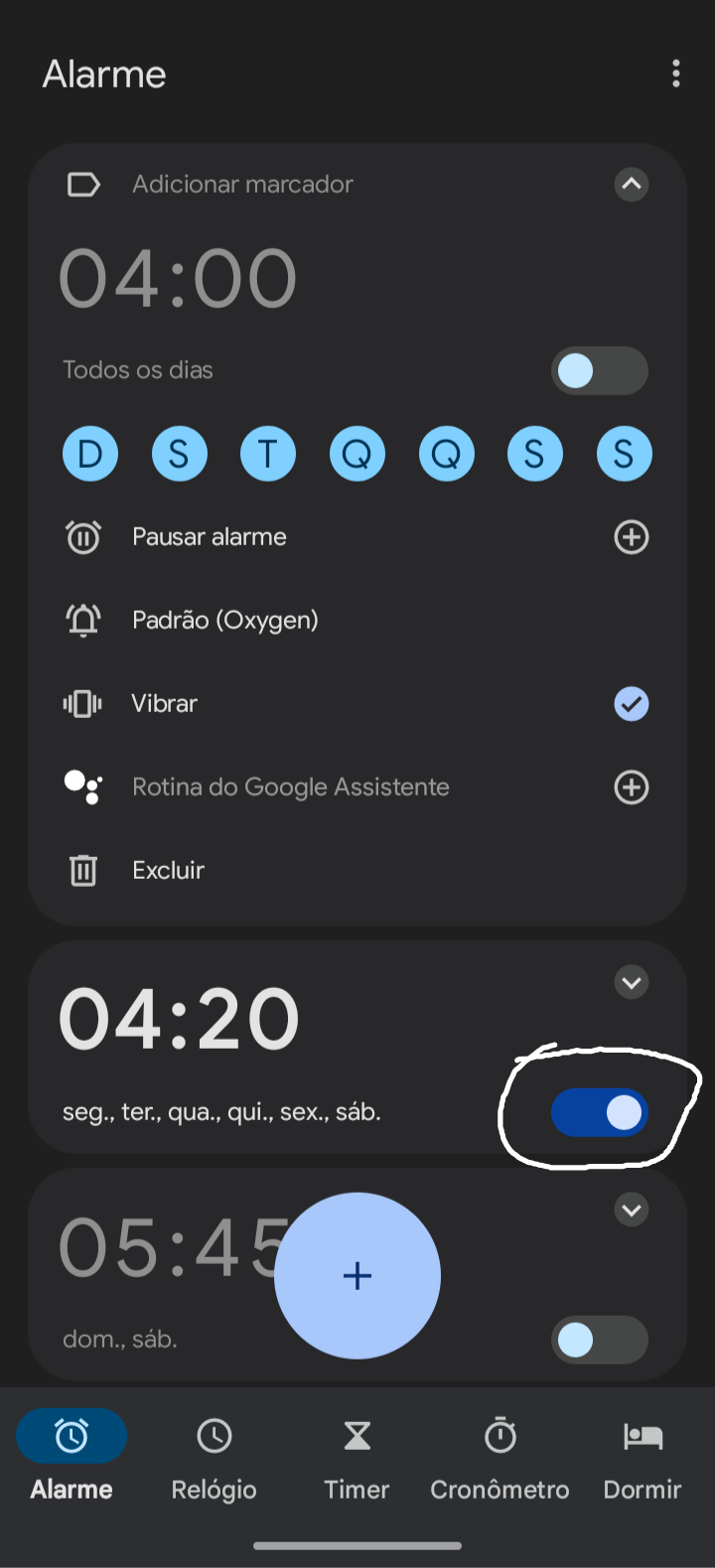This screenshot has height=1568, width=715.
Task: Tap Adicionar marcador to label alarm
Action: pos(243,185)
